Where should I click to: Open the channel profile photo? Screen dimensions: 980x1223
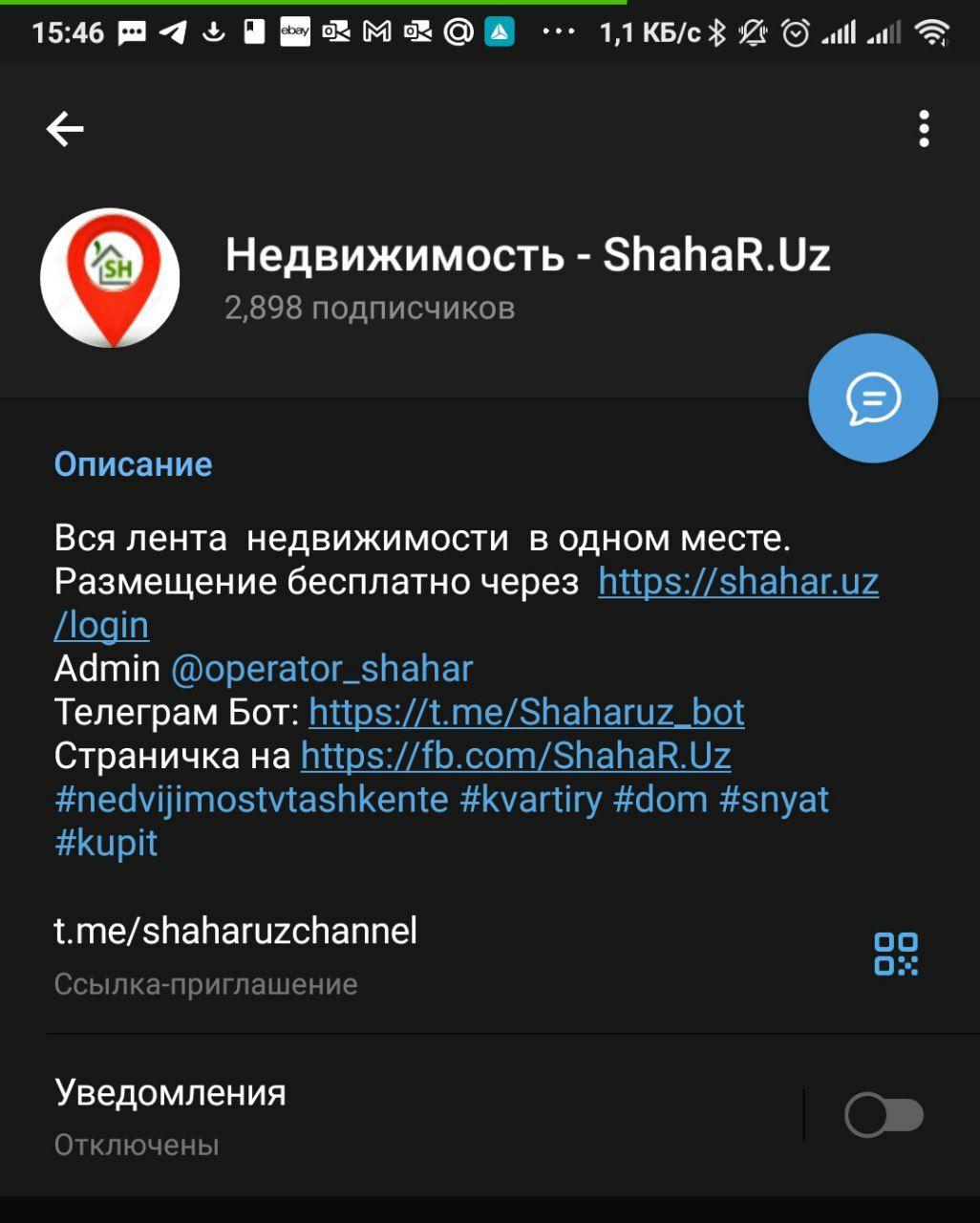pyautogui.click(x=110, y=278)
